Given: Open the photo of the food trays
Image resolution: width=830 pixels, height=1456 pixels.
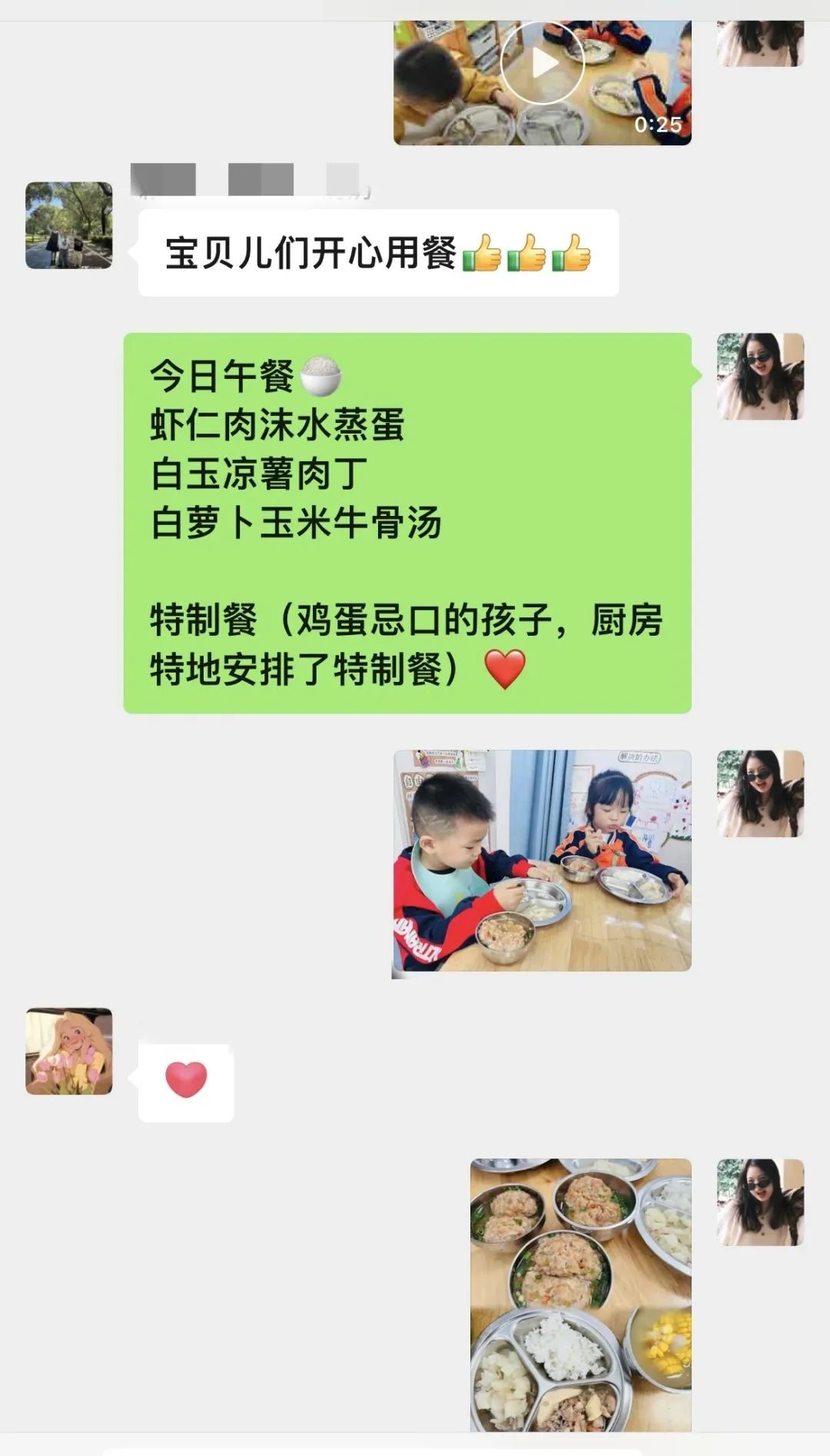Looking at the screenshot, I should (581, 1294).
